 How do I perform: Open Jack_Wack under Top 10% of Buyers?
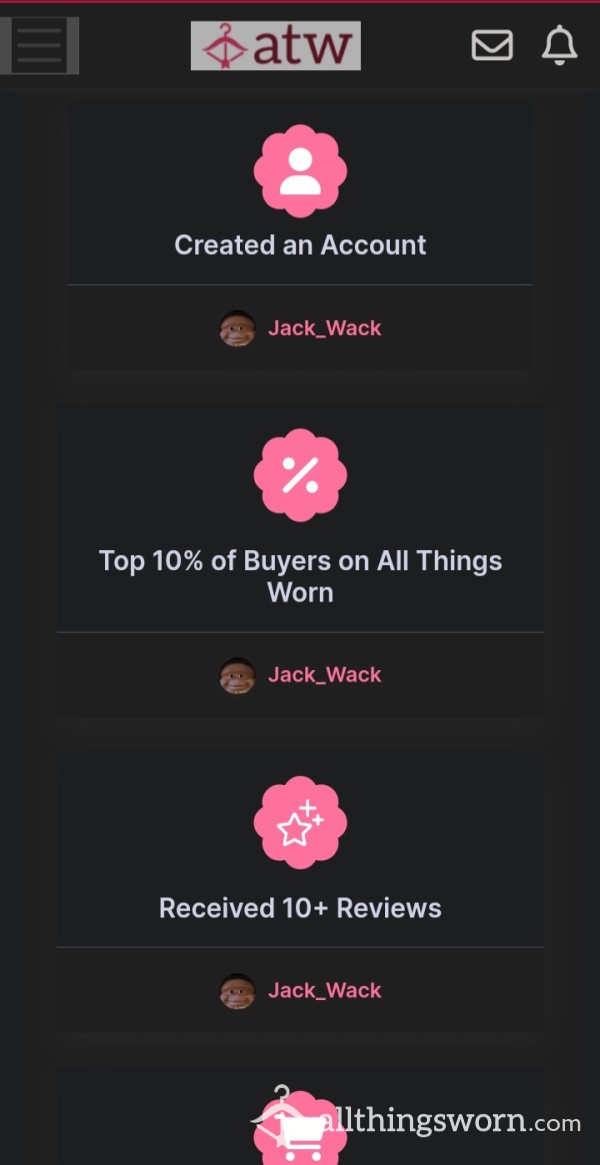[x=325, y=674]
